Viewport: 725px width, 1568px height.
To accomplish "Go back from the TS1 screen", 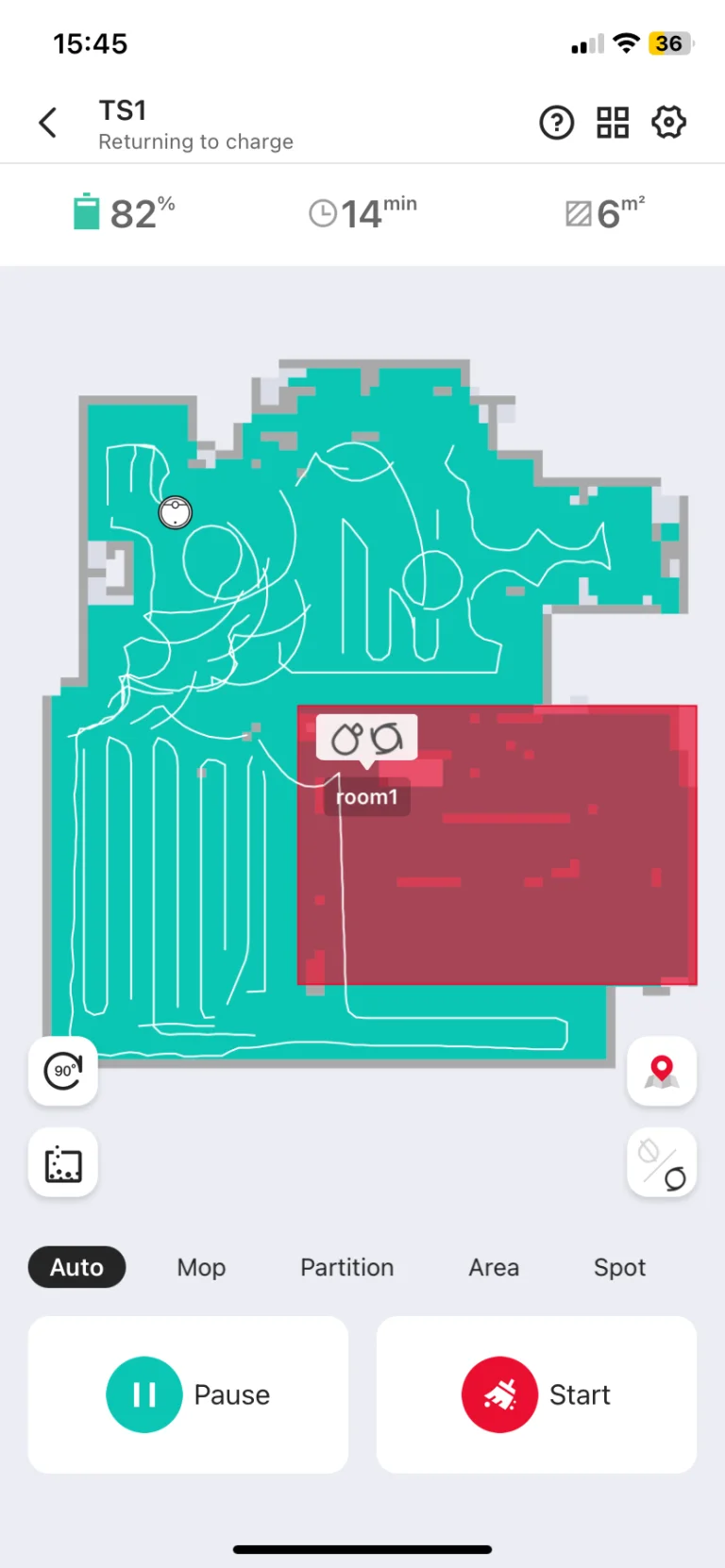I will pyautogui.click(x=47, y=123).
